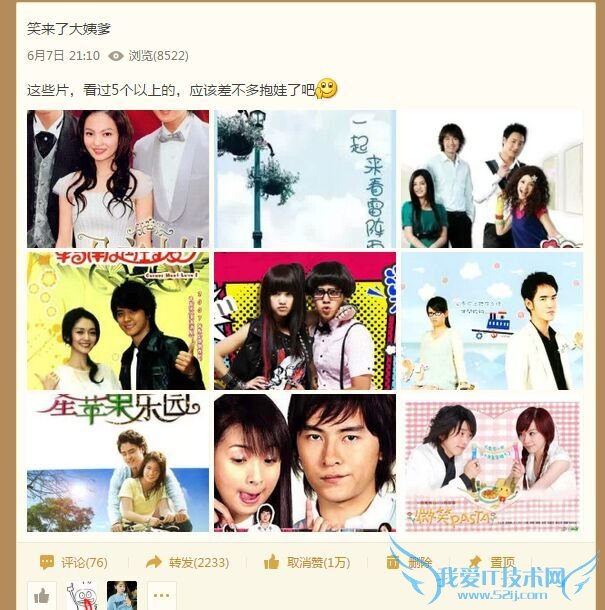Image resolution: width=605 pixels, height=610 pixels.
Task: Enlarge the photo of couple in formal wear
Action: tap(118, 179)
